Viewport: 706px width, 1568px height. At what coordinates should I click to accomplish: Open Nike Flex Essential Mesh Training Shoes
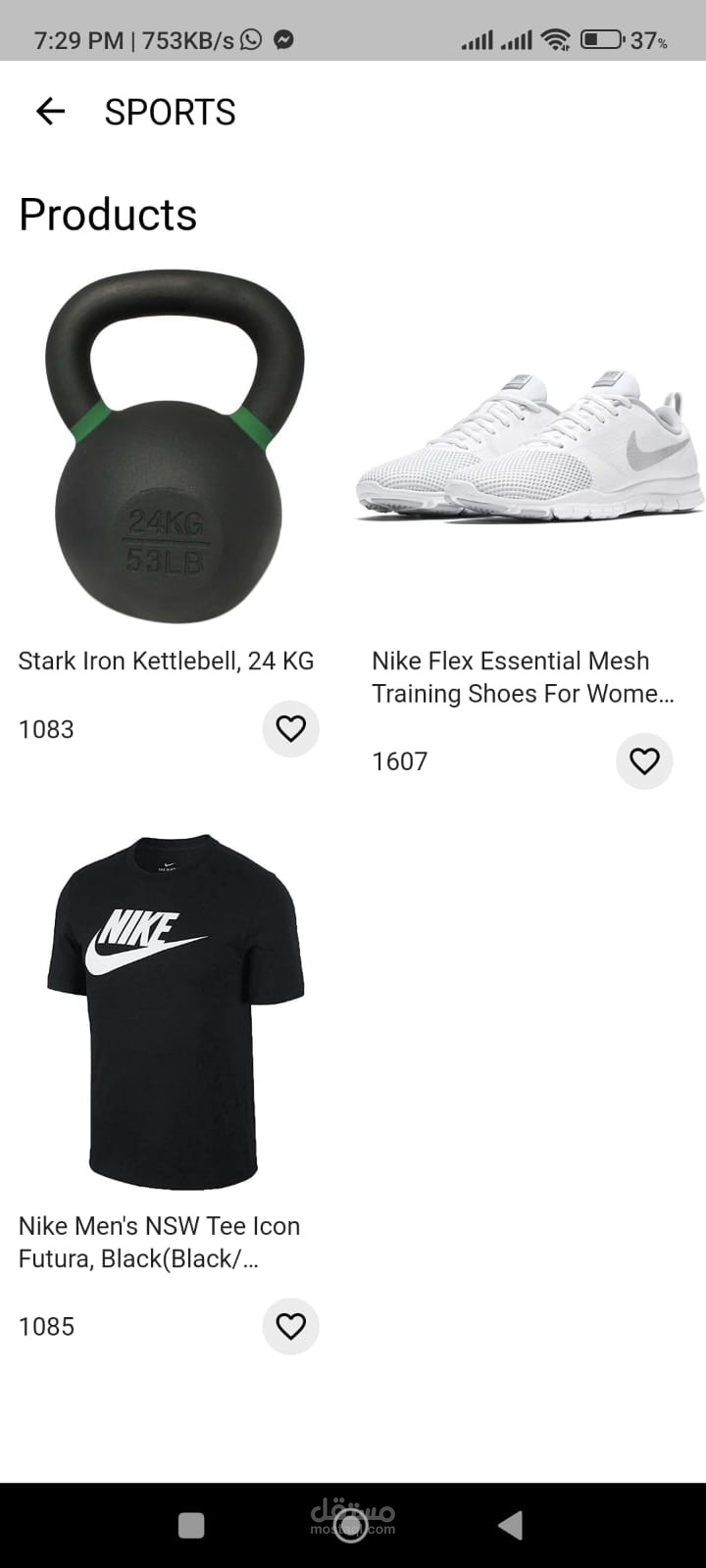pyautogui.click(x=529, y=448)
